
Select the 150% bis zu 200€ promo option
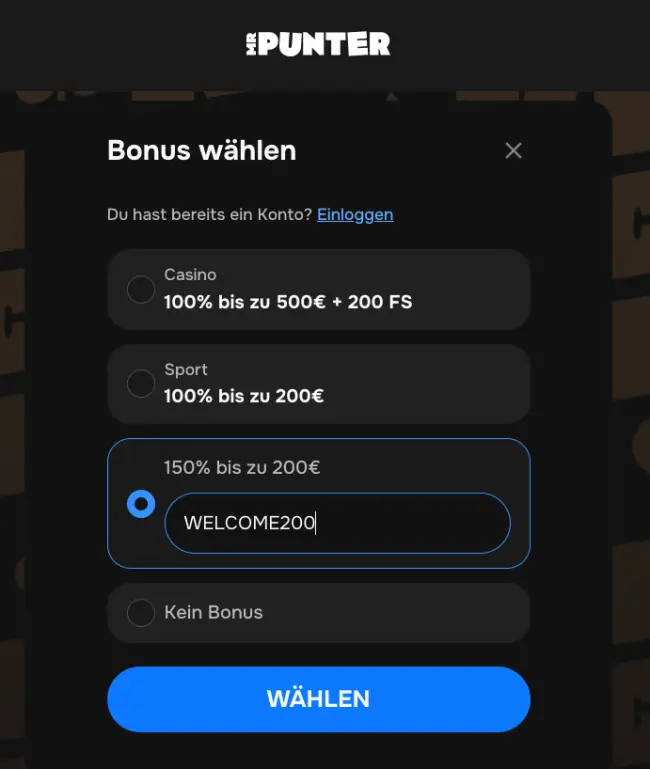(x=141, y=504)
